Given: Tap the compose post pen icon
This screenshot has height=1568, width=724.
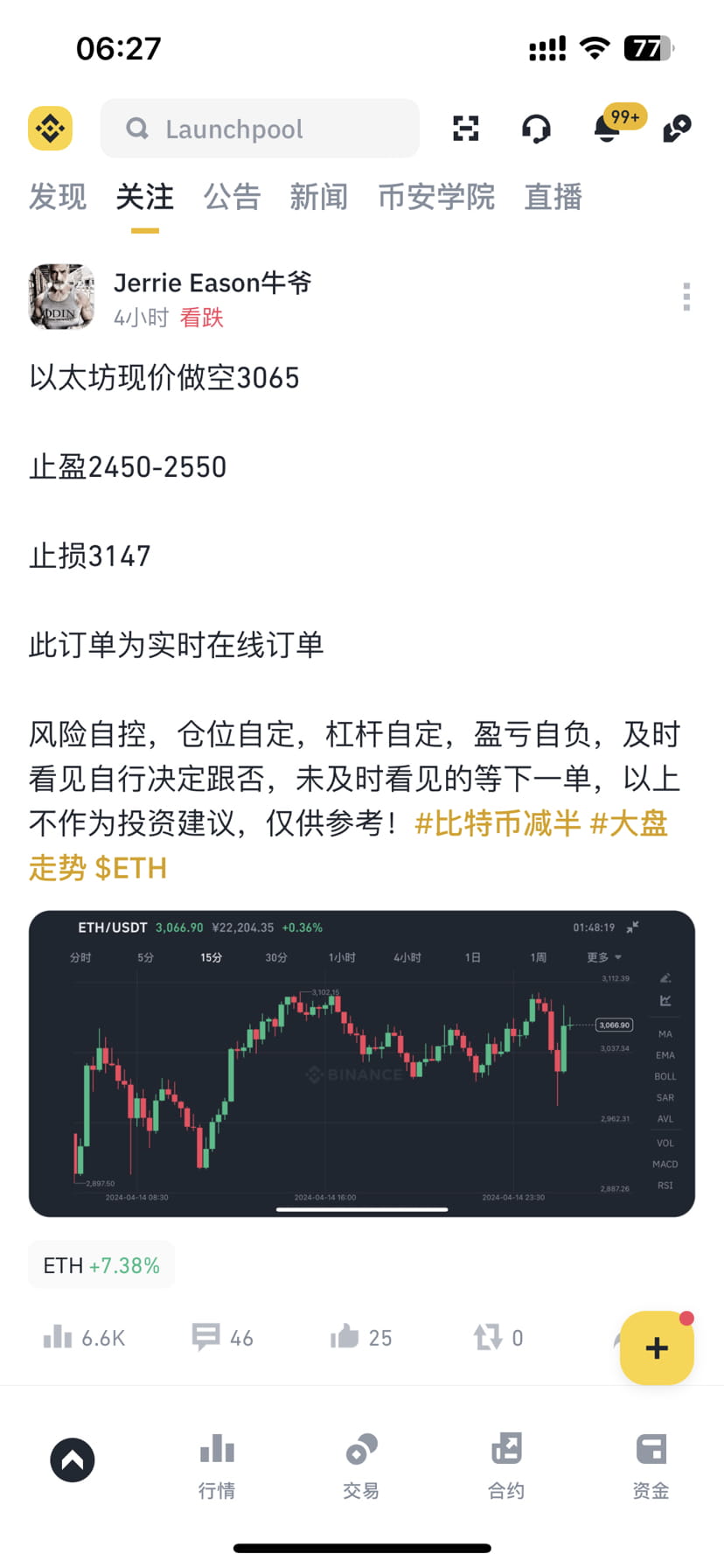Looking at the screenshot, I should click(x=675, y=129).
